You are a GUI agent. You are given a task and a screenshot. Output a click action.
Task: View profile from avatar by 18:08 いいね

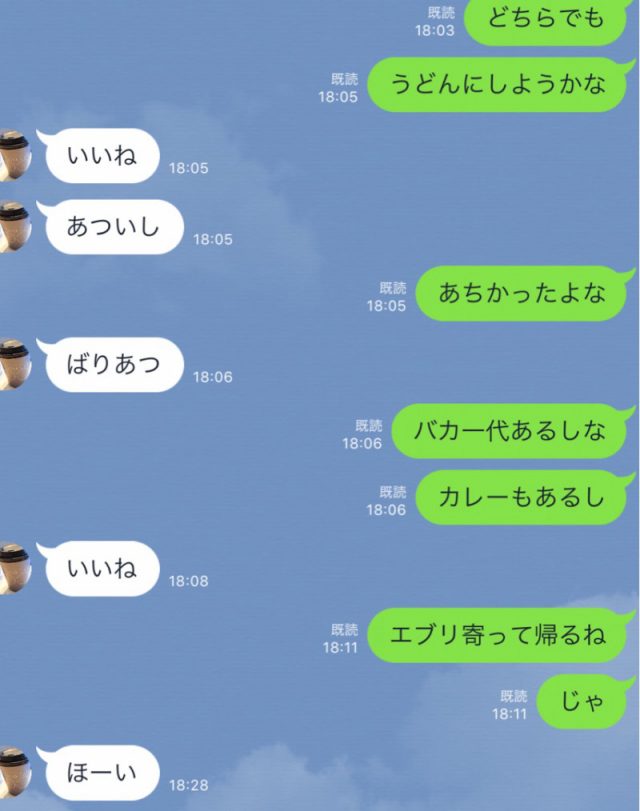pyautogui.click(x=13, y=569)
